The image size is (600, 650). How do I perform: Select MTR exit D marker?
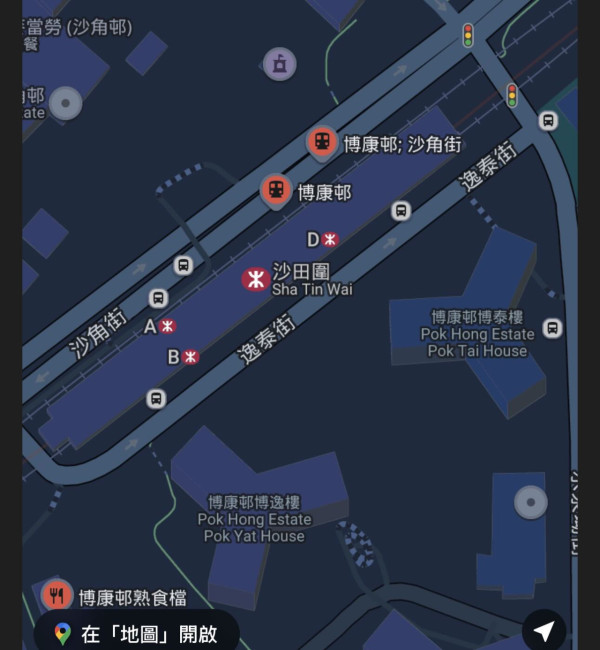pos(330,239)
